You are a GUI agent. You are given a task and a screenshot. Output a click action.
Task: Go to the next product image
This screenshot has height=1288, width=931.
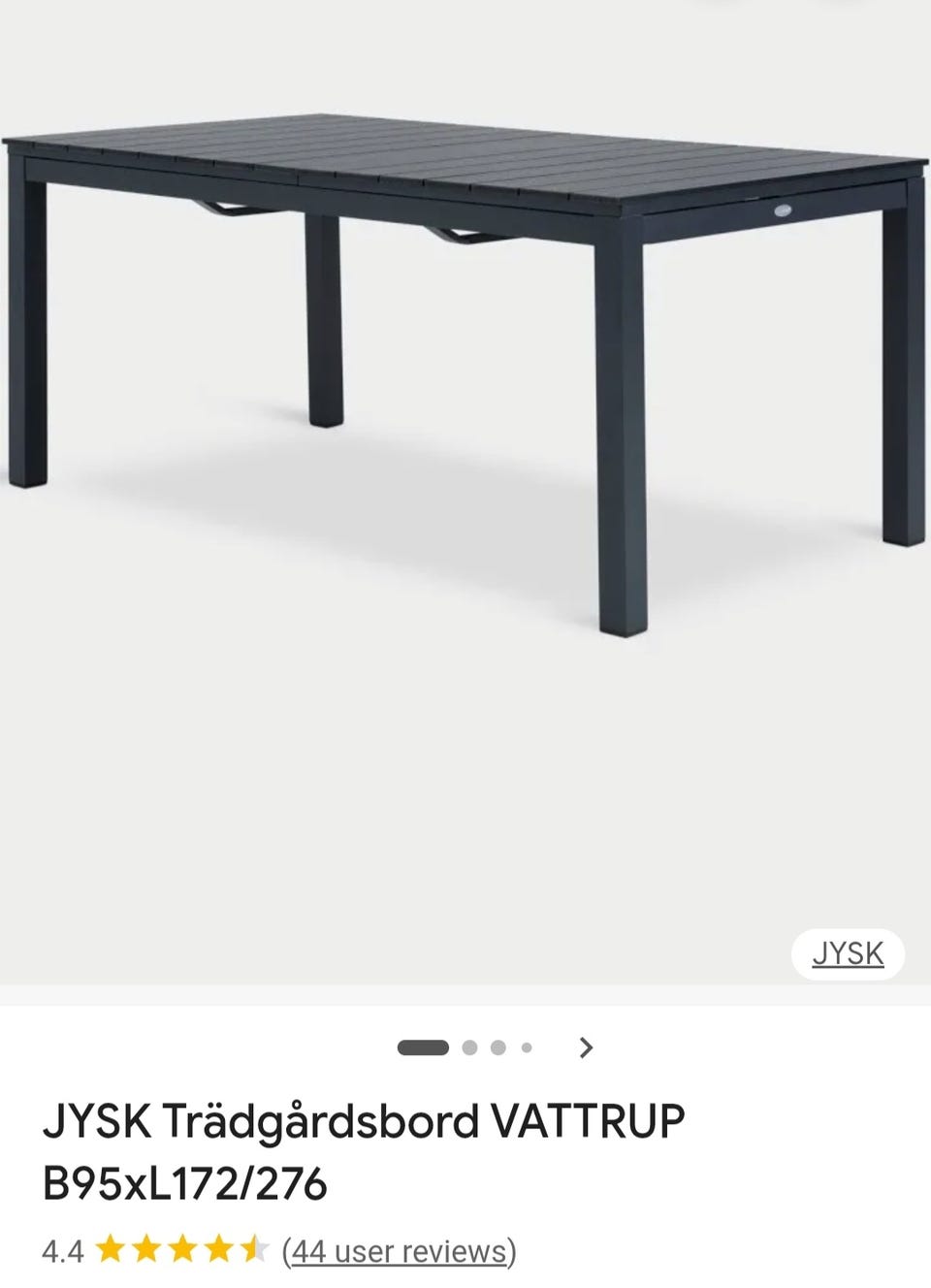586,1047
